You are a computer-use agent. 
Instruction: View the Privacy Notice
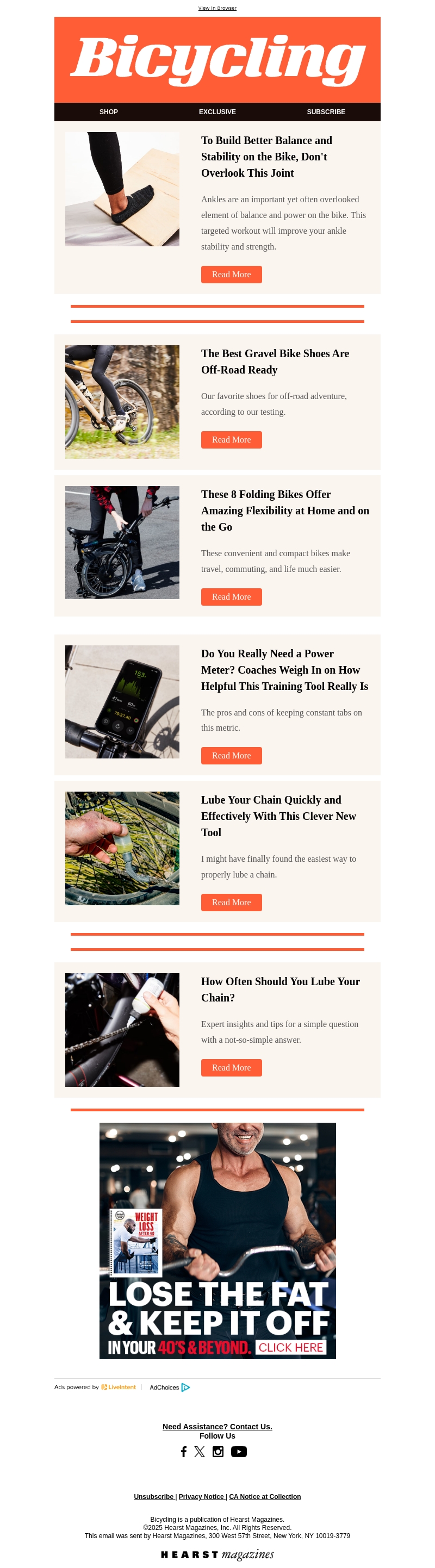(201, 1496)
